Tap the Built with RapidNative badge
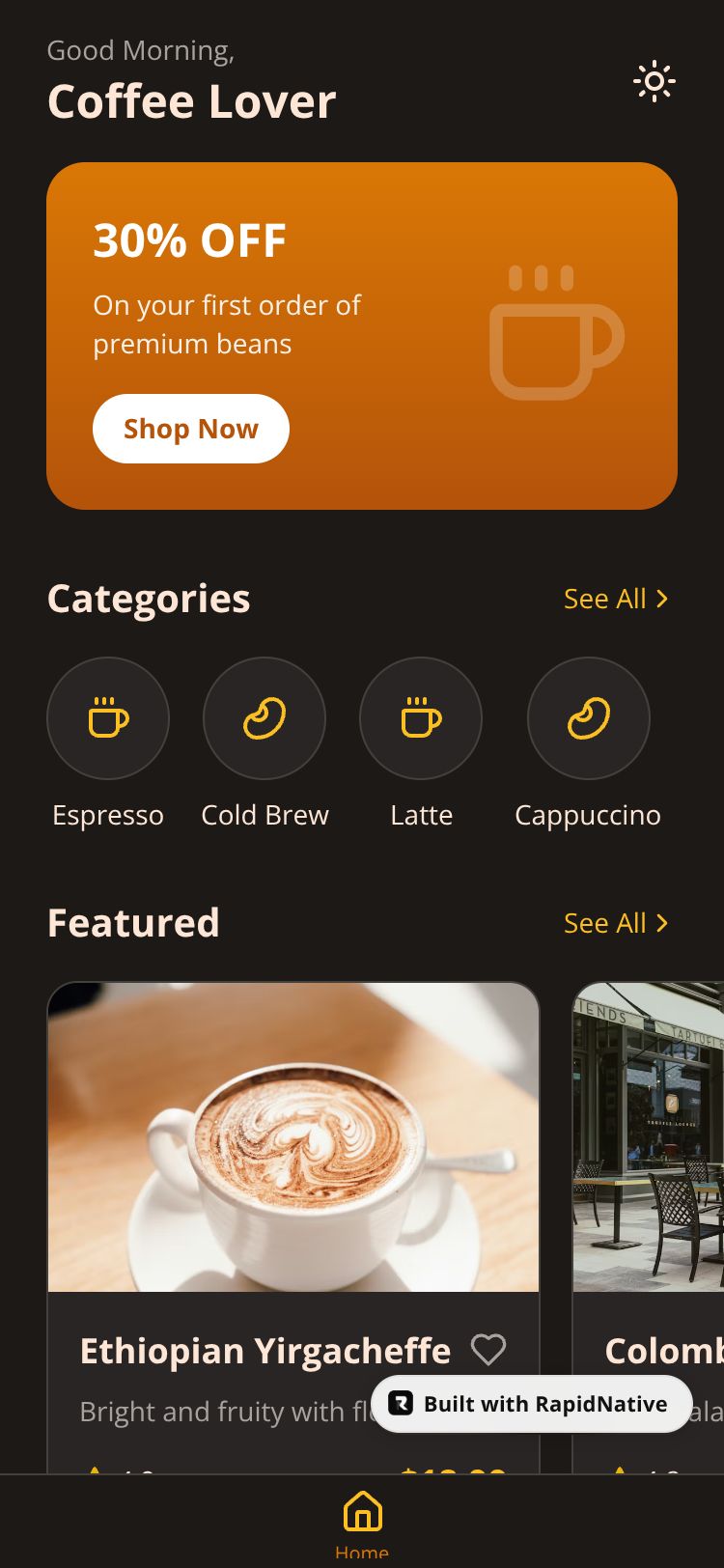Image resolution: width=724 pixels, height=1568 pixels. 532,1404
